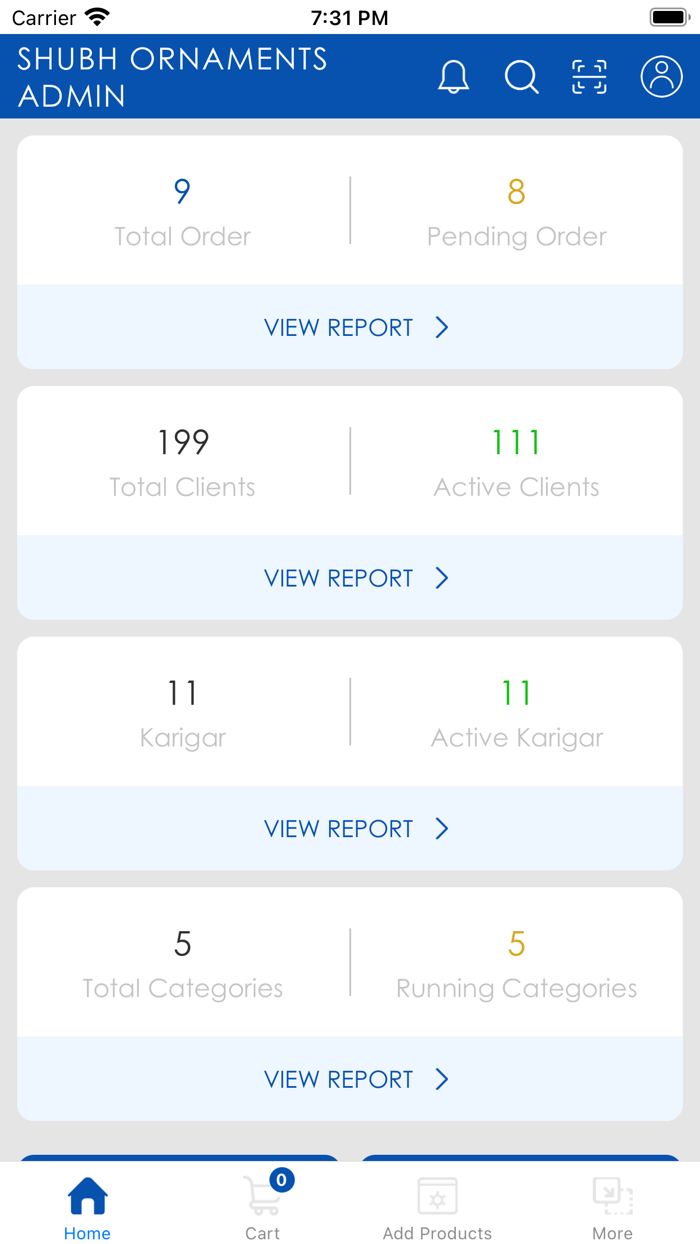The width and height of the screenshot is (700, 1244).
Task: Open the notifications bell
Action: point(453,76)
